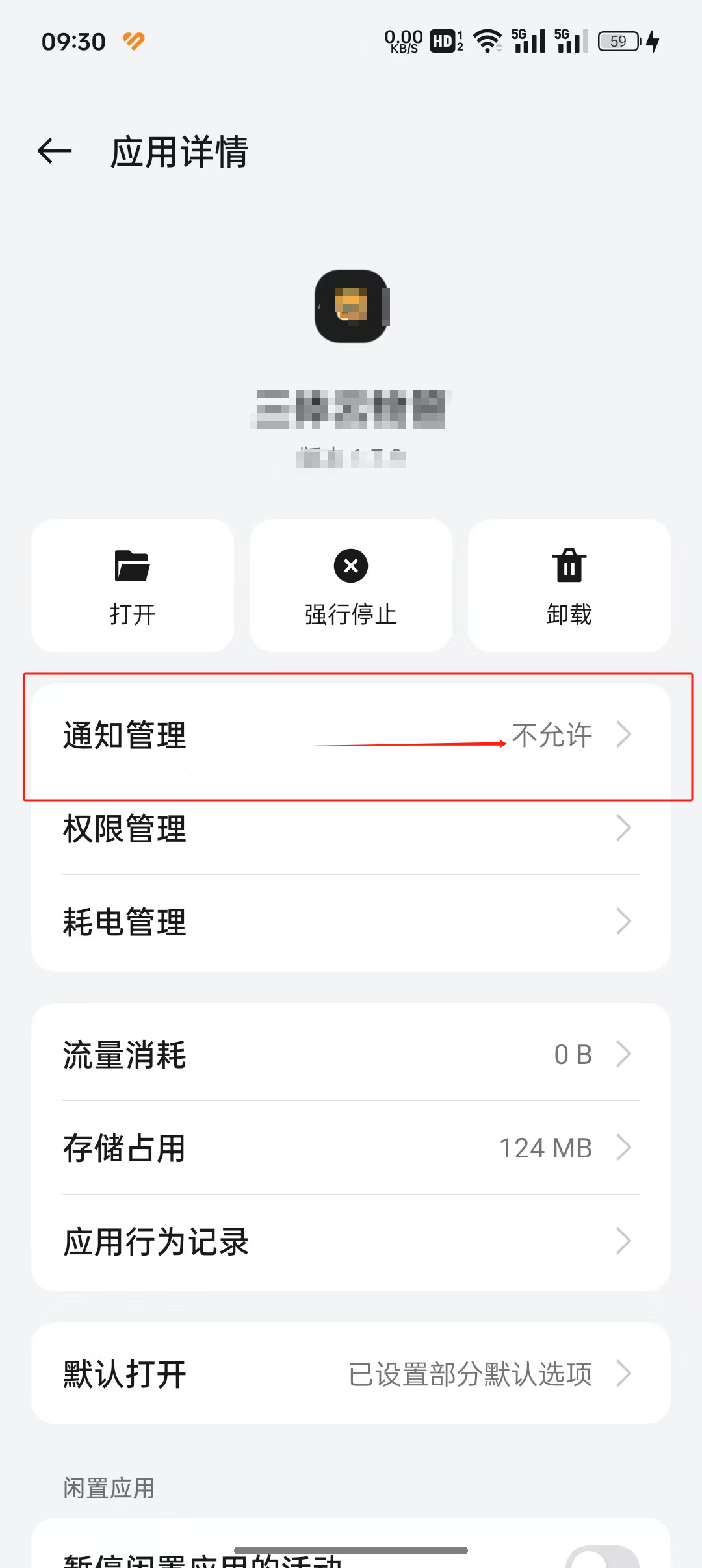The width and height of the screenshot is (702, 1568).
Task: Tap the force stop X icon above 强行停止
Action: click(350, 566)
